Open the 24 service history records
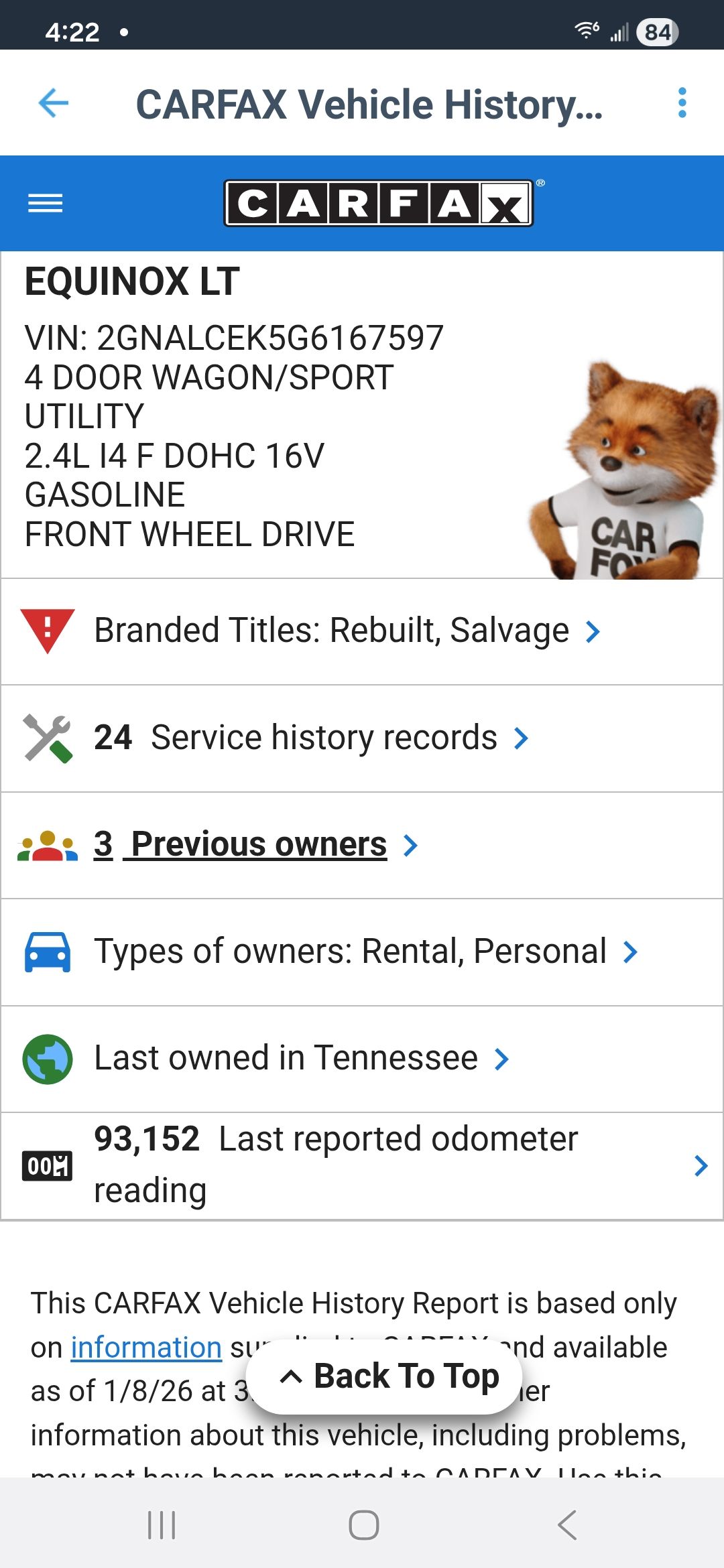 [x=311, y=738]
